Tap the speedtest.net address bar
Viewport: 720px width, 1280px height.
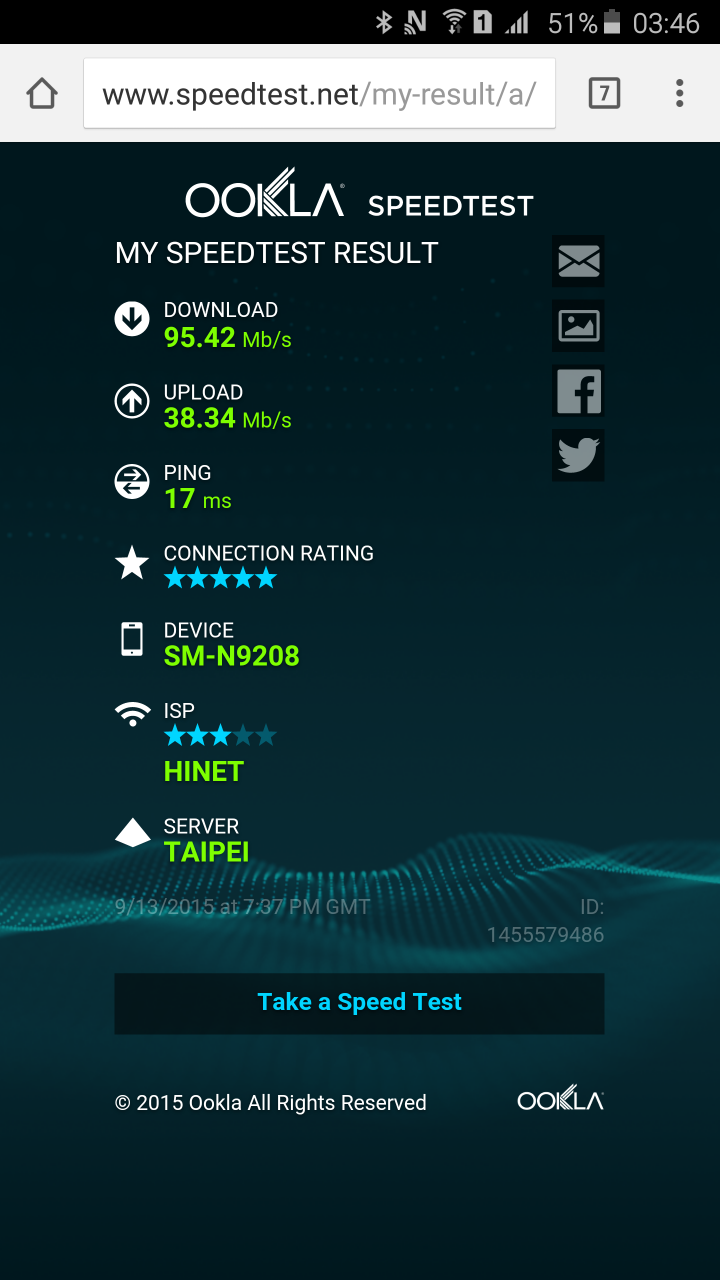click(x=319, y=94)
